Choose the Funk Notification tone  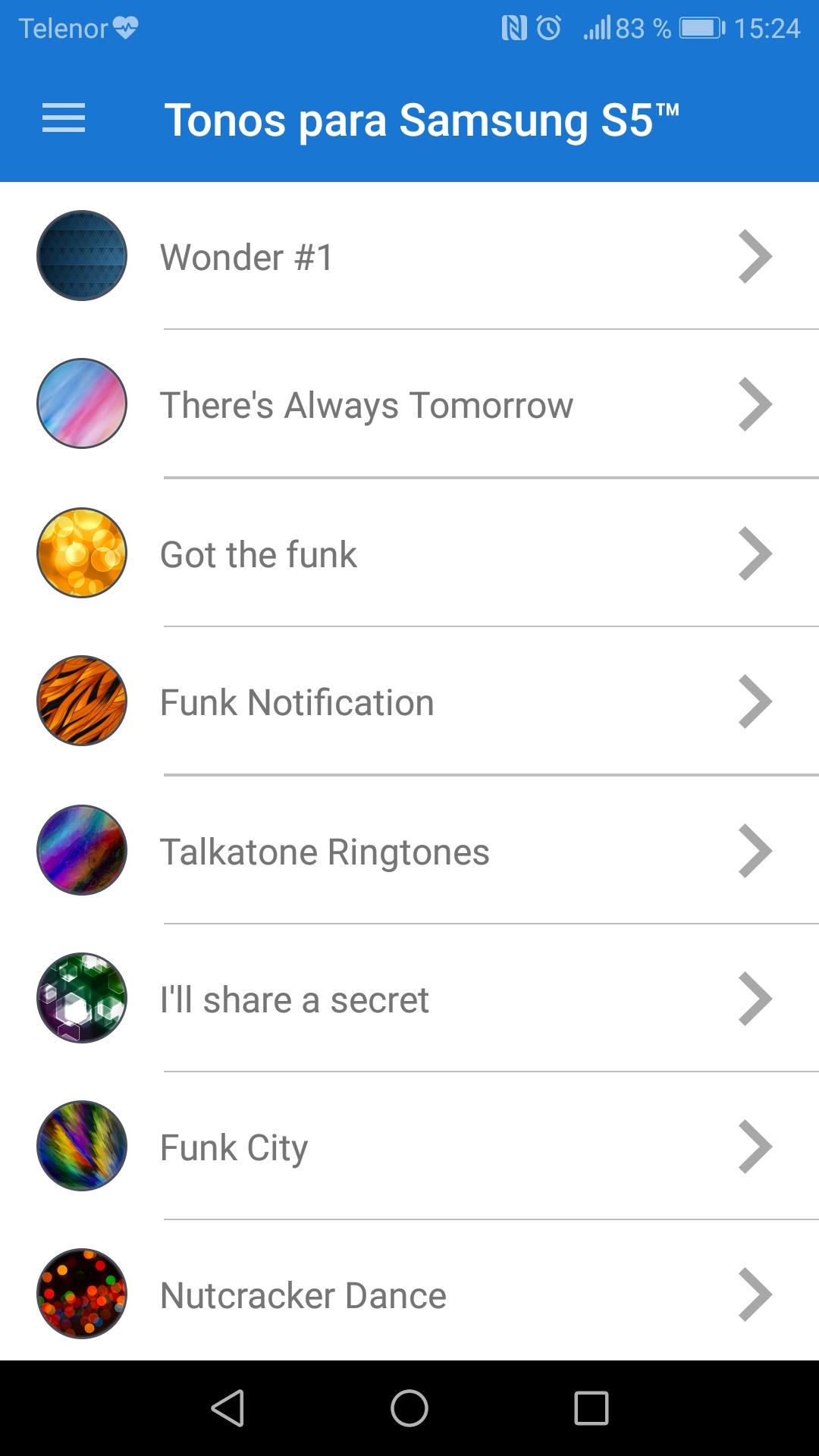[x=409, y=701]
